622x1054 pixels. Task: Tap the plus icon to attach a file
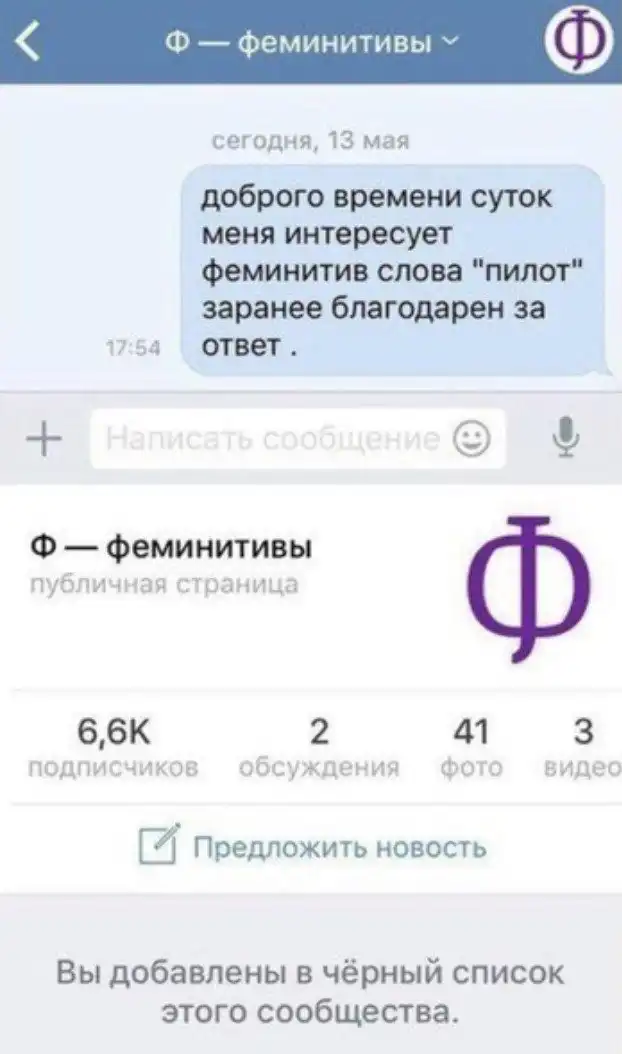42,439
